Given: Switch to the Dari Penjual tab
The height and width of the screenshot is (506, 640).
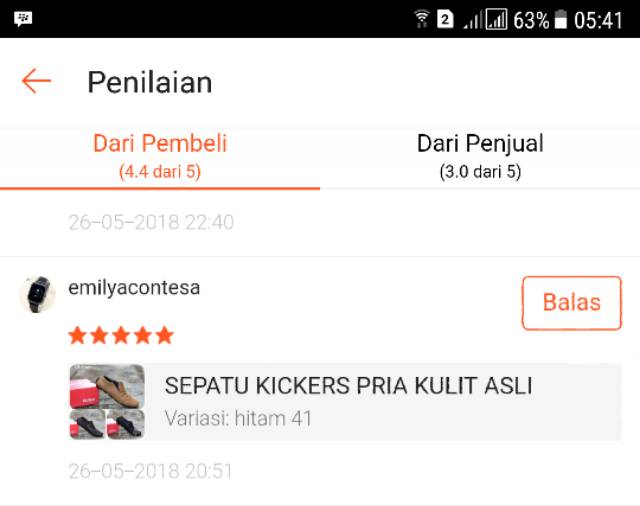Looking at the screenshot, I should click(x=480, y=155).
